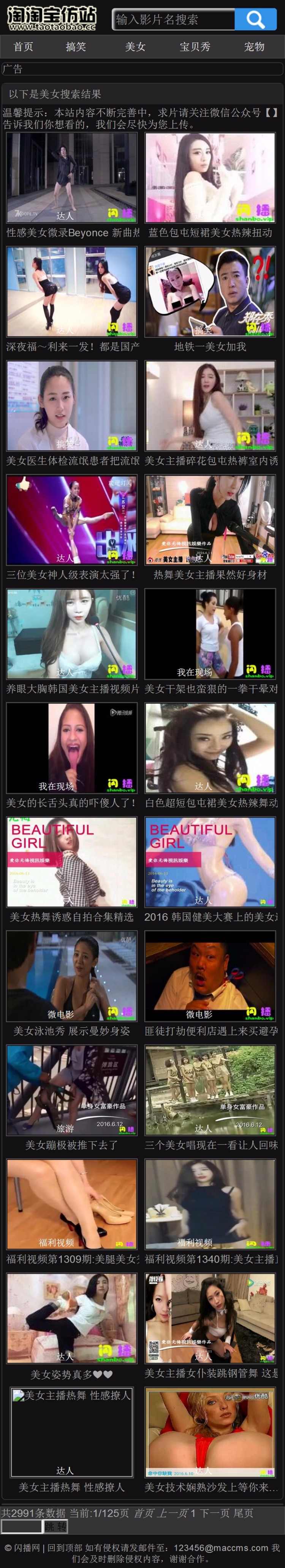Open the 闪播网 footer link
Image resolution: width=285 pixels, height=1568 pixels.
click(x=27, y=1547)
